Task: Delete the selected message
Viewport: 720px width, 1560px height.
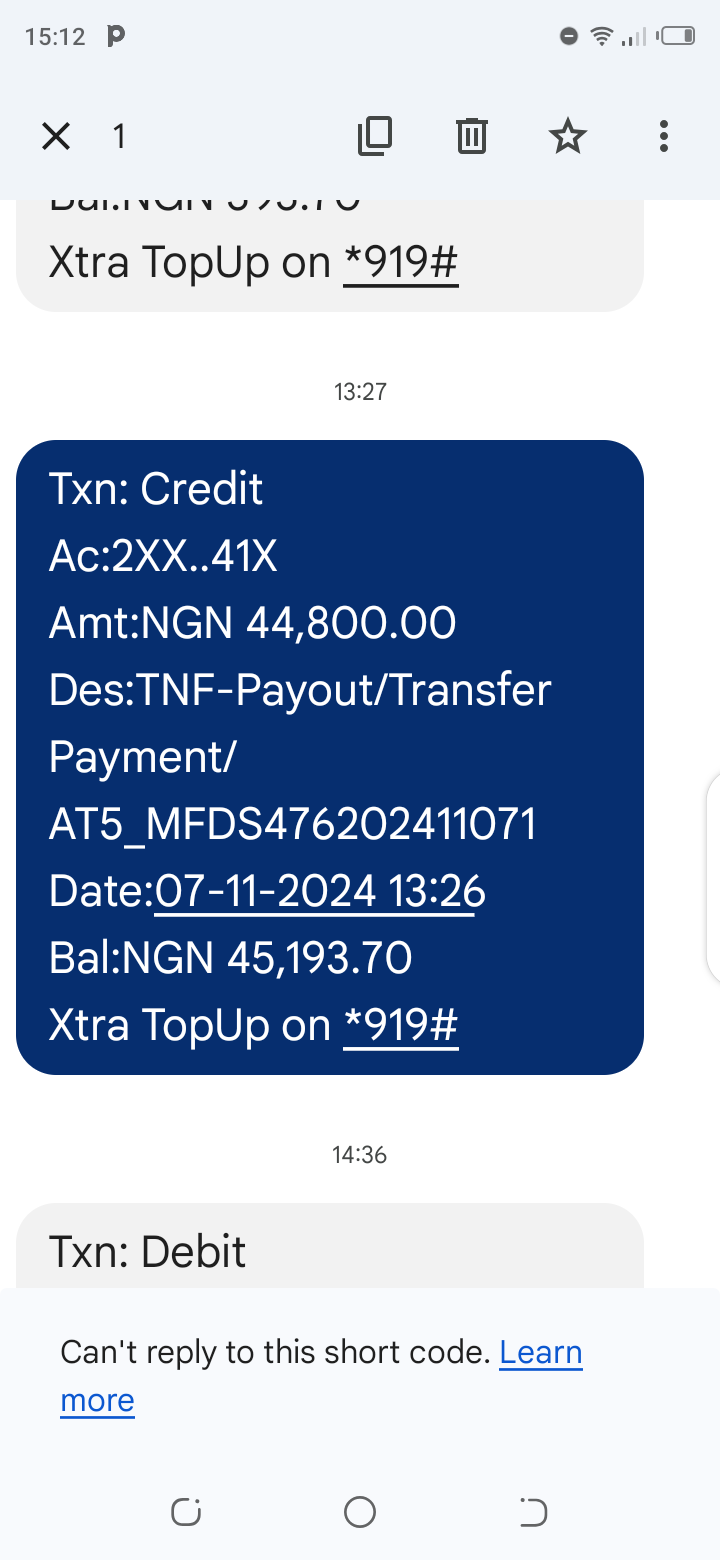Action: 471,136
